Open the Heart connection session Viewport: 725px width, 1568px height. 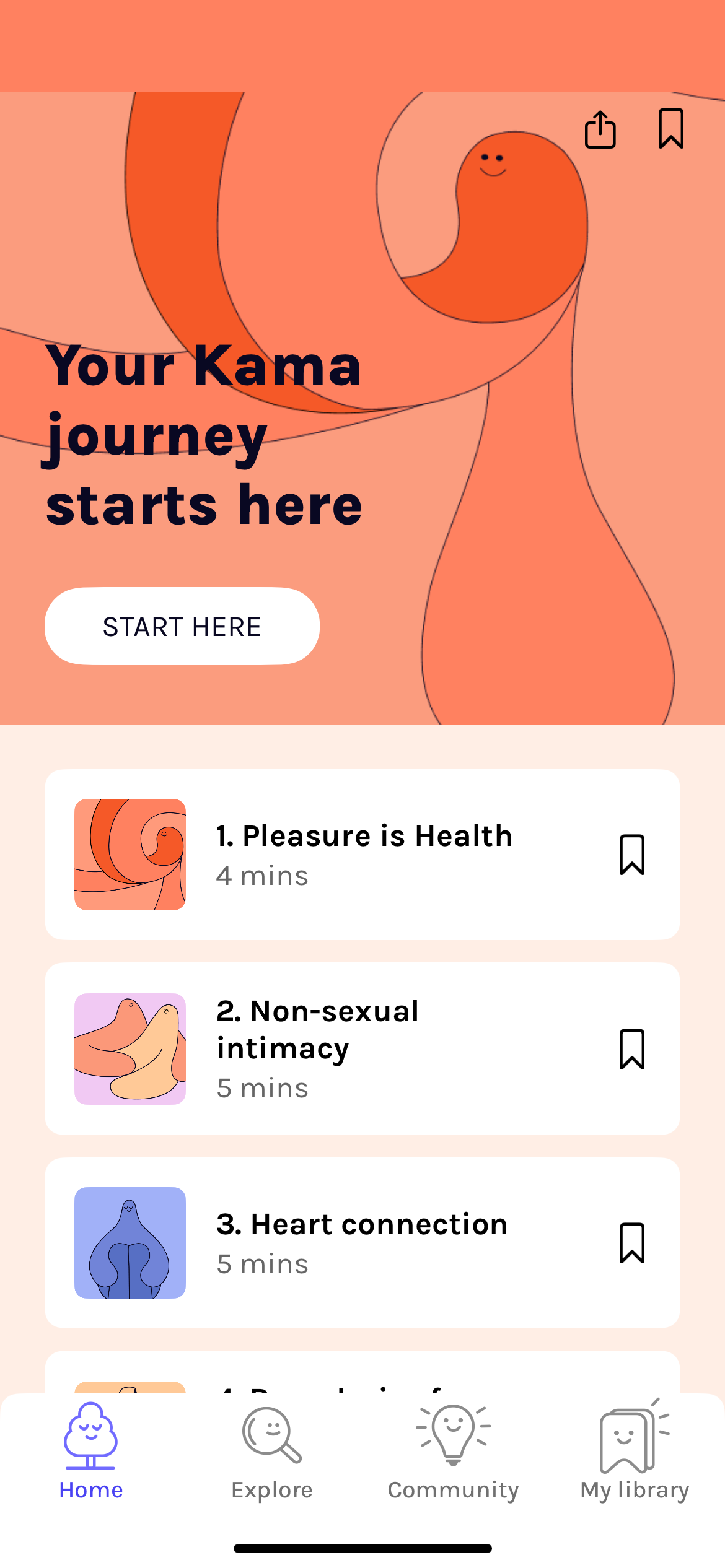[362, 1243]
